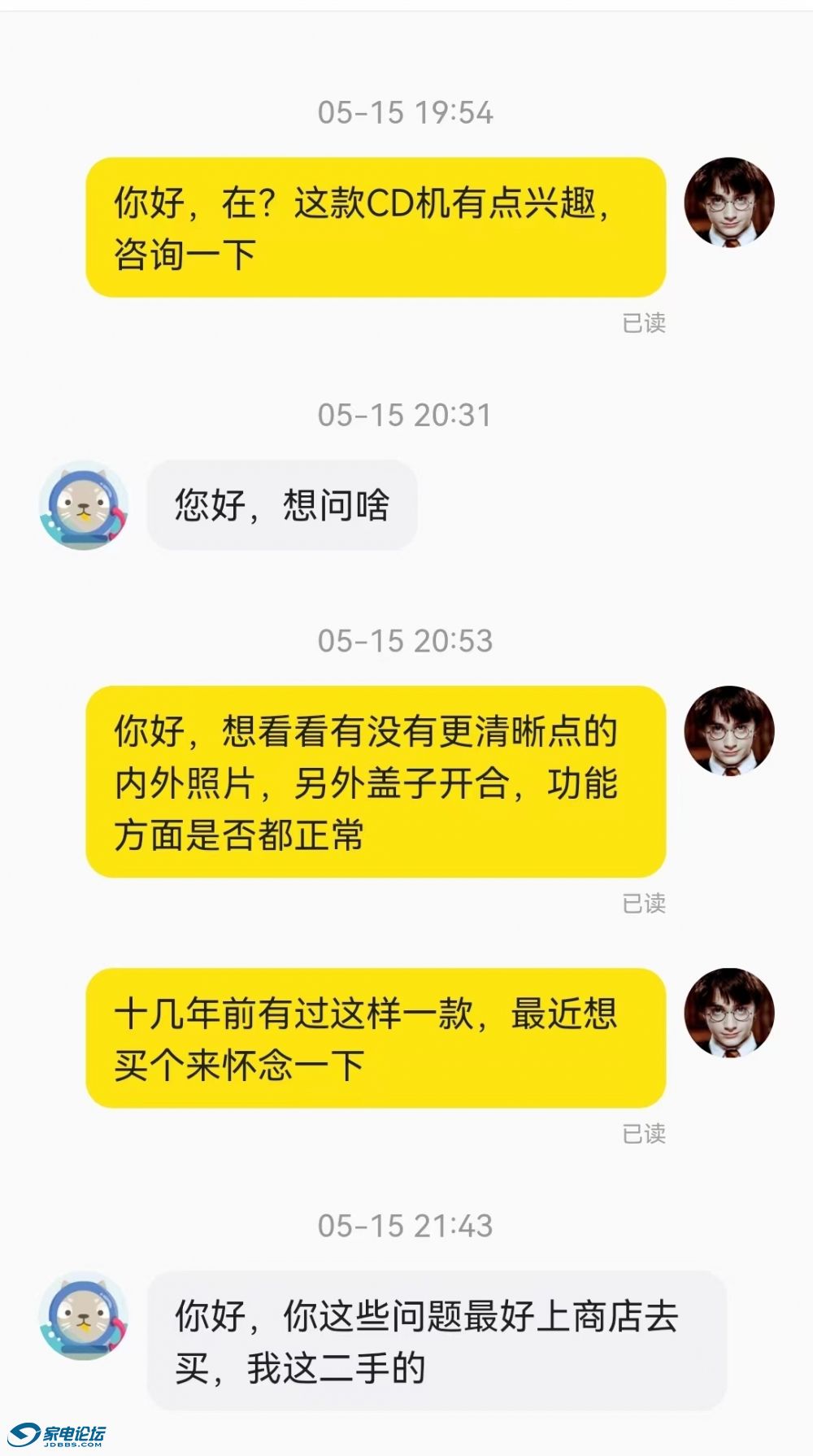Tap avatar beside "想看看有没有更清晰点的" message
813x1456 pixels.
(x=728, y=730)
